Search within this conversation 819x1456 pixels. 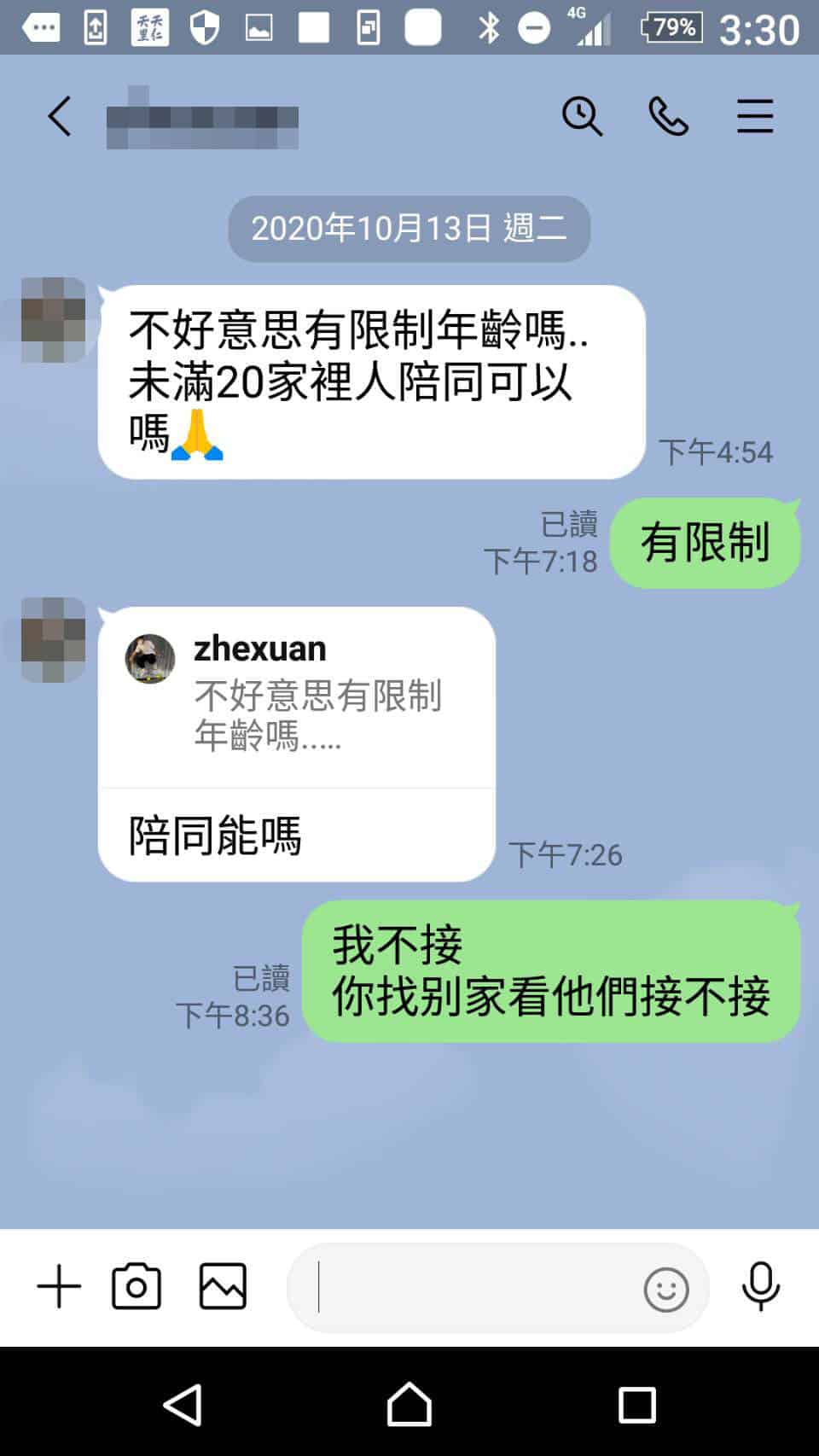click(582, 116)
